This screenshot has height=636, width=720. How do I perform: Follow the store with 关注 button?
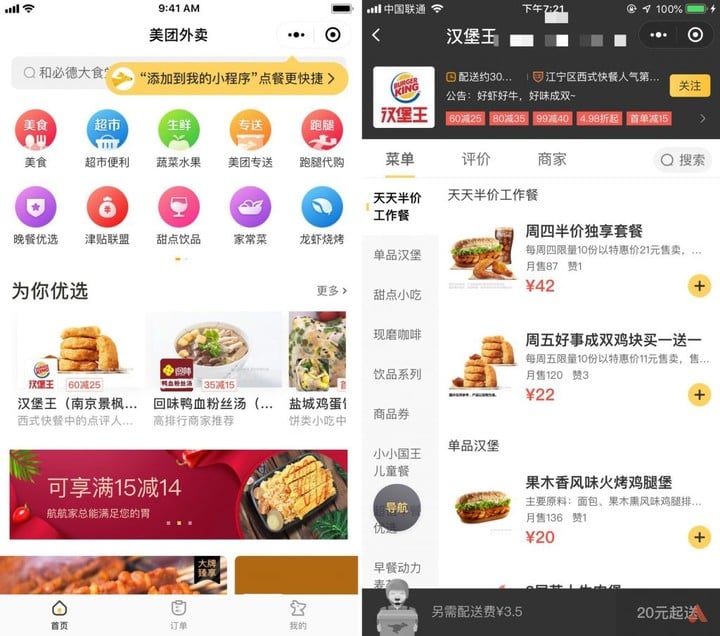tap(690, 86)
